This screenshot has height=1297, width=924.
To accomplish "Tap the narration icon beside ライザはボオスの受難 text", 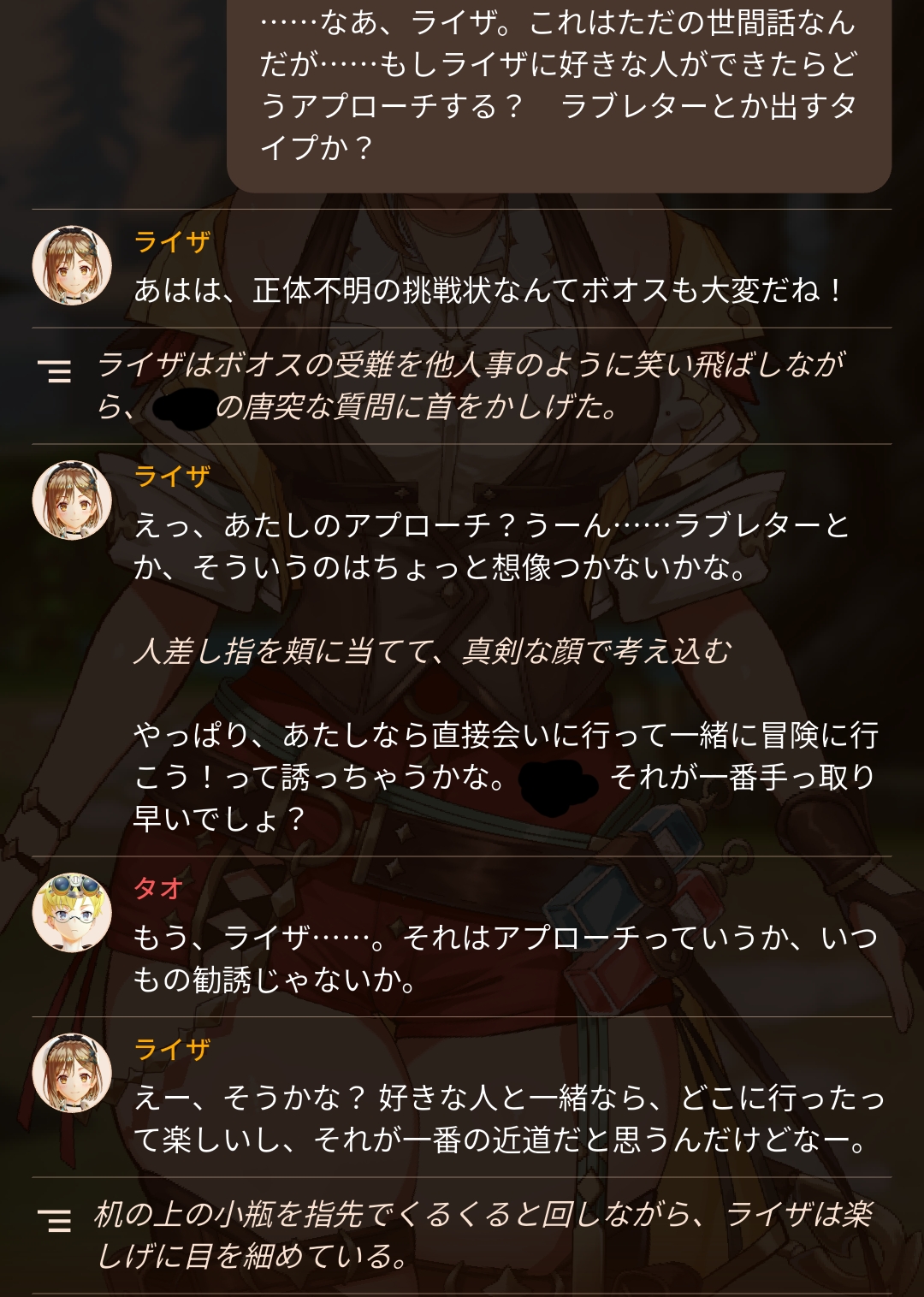I will [x=55, y=371].
